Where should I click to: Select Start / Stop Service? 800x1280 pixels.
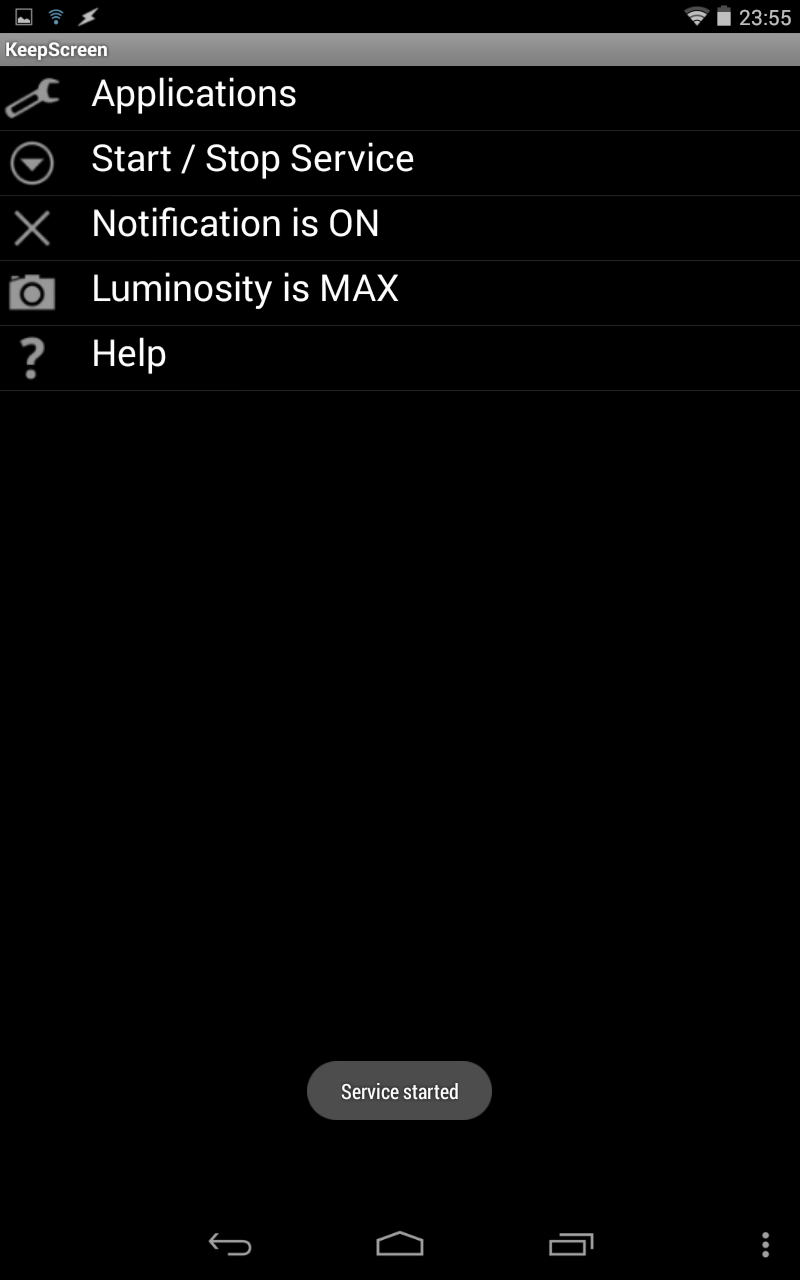click(400, 163)
